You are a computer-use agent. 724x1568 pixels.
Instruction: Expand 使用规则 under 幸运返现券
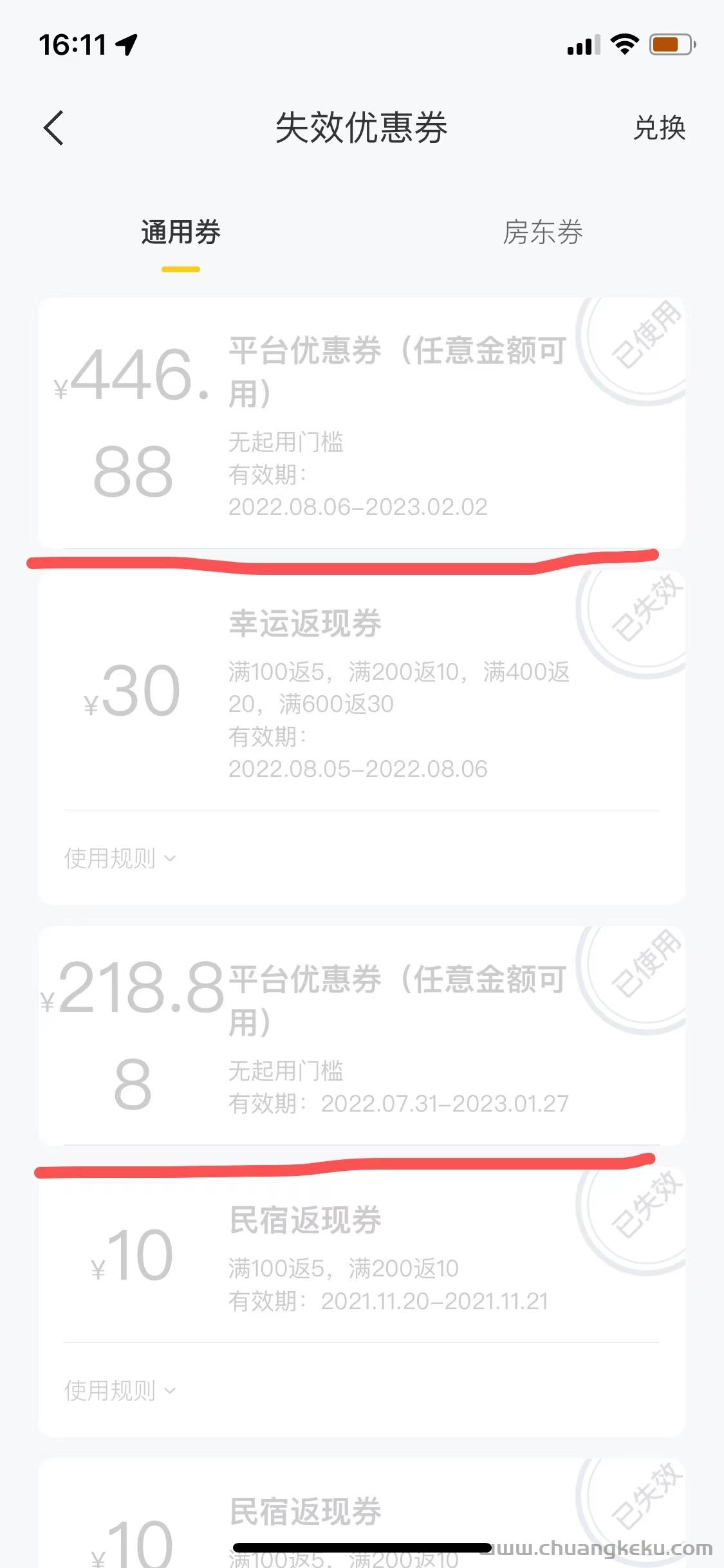pos(120,858)
